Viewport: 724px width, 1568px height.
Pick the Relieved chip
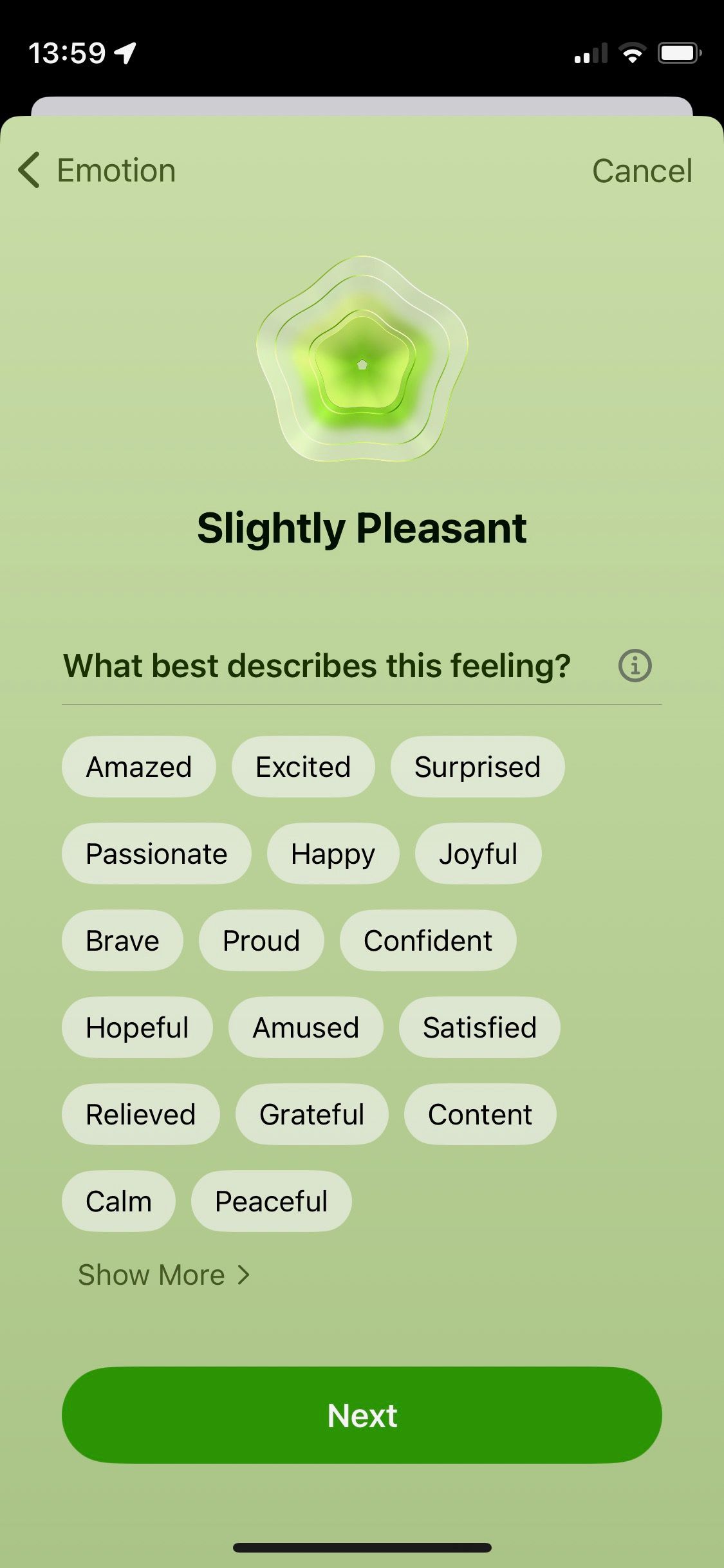coord(141,1114)
